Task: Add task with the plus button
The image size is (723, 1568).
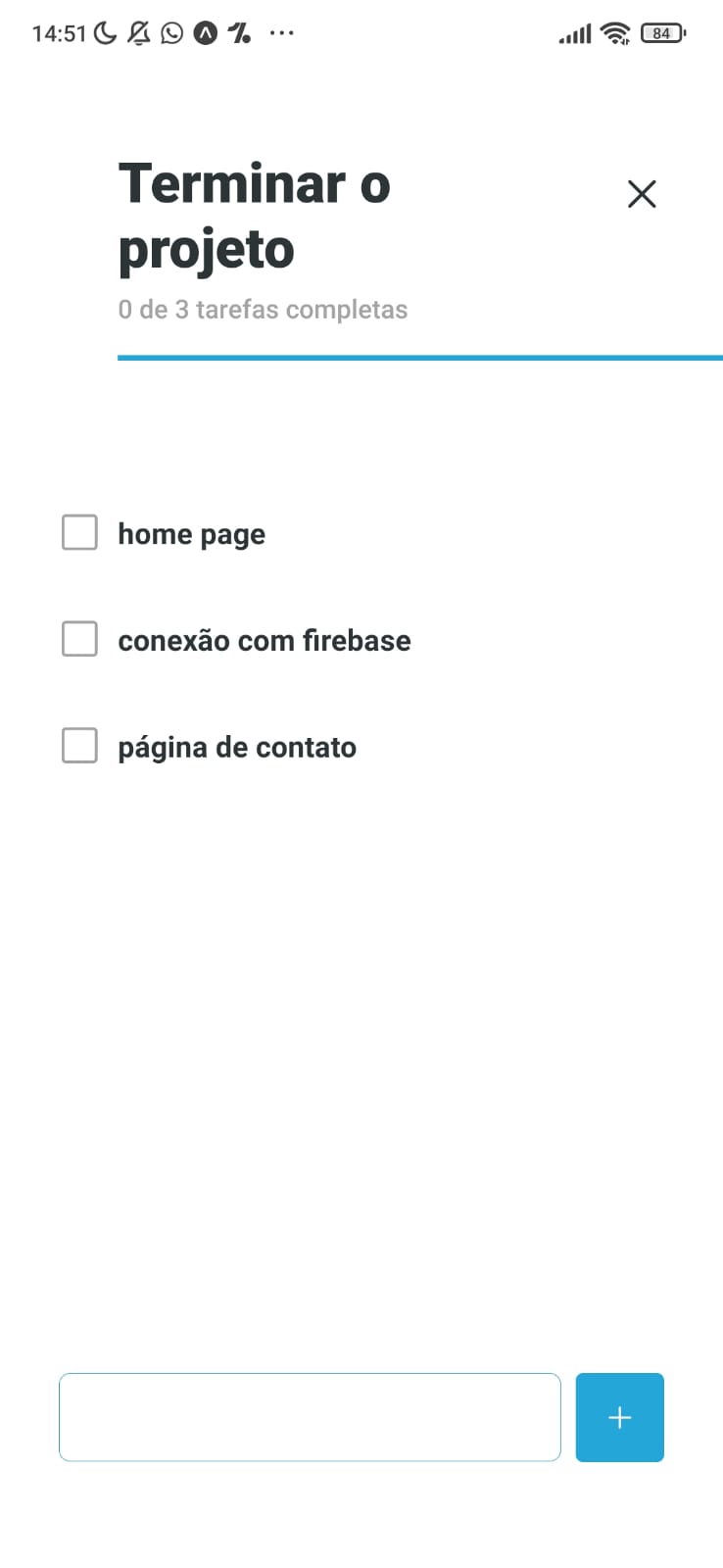Action: click(619, 1417)
